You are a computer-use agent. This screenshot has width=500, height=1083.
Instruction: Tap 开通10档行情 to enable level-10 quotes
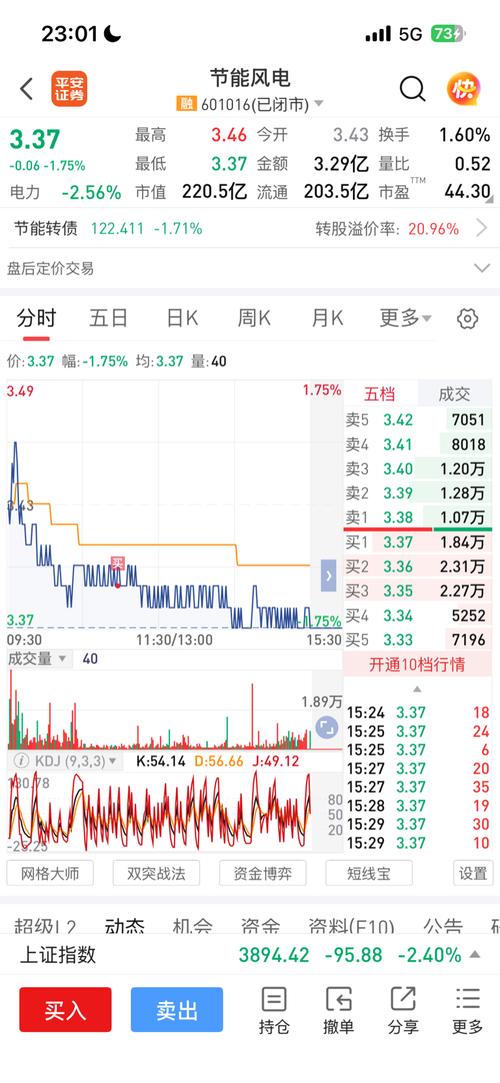[417, 664]
